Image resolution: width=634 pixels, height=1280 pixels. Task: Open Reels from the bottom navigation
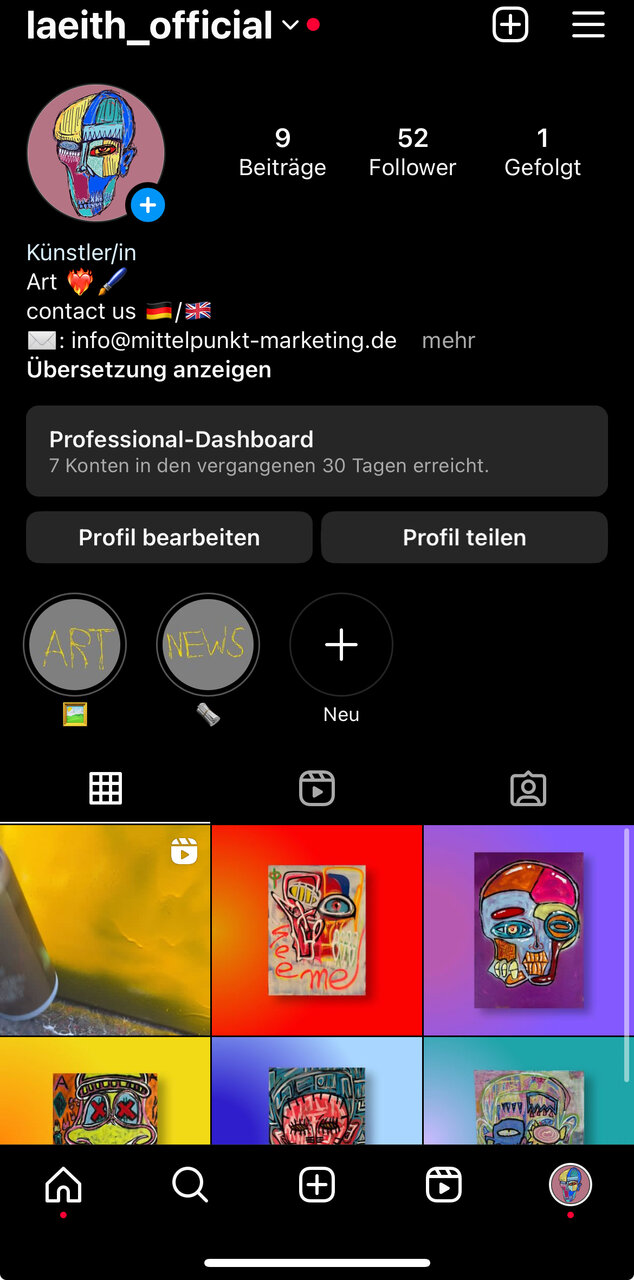pos(443,1185)
